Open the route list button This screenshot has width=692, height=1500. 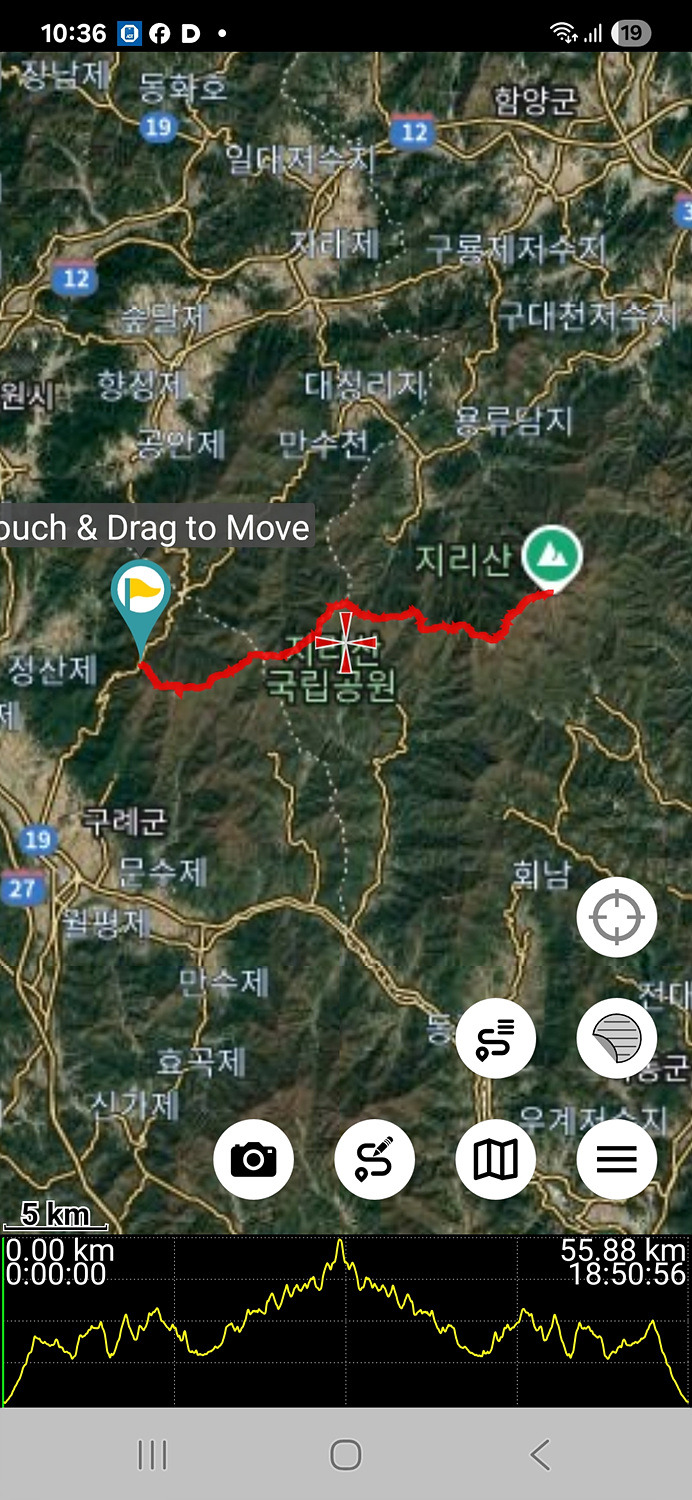click(x=495, y=1039)
